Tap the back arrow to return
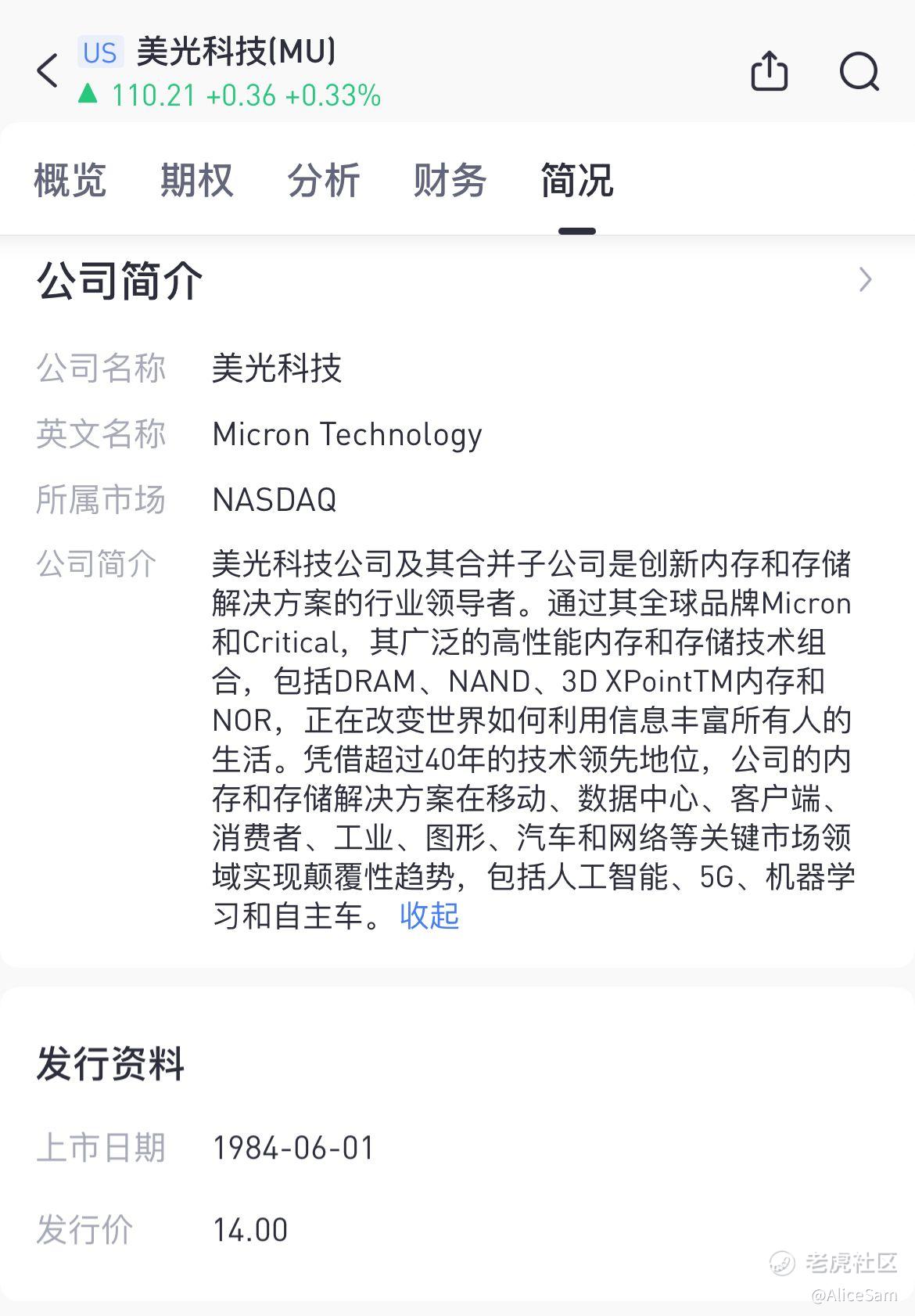This screenshot has height=1316, width=915. tap(46, 70)
